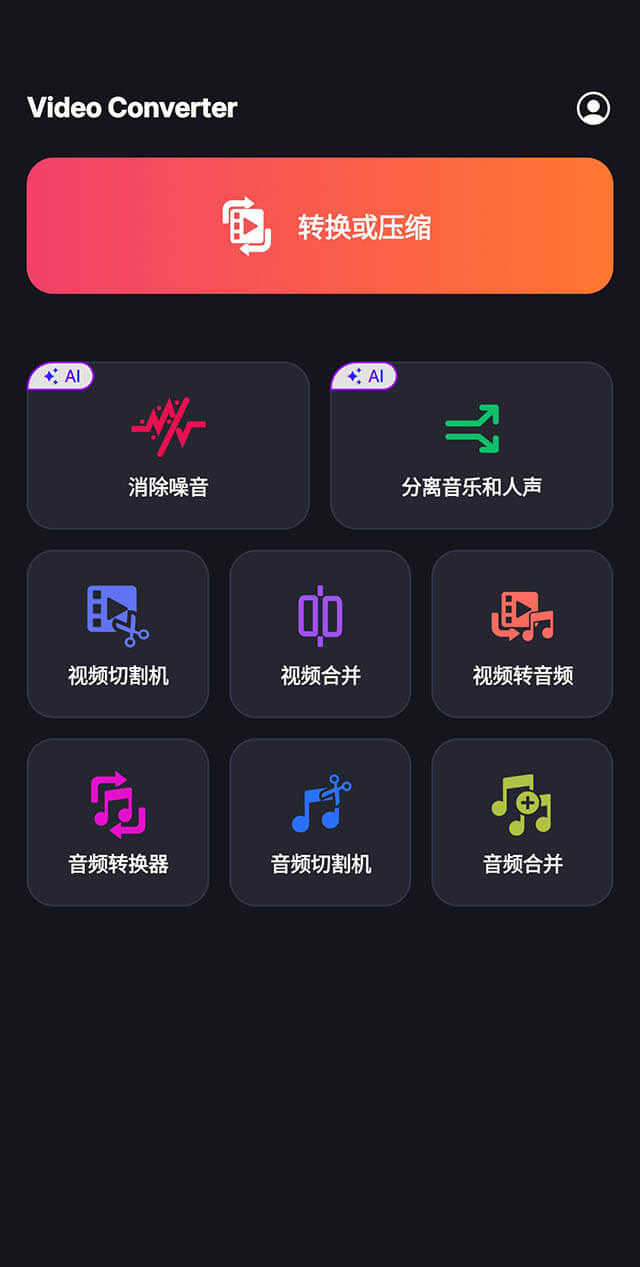The height and width of the screenshot is (1267, 640).
Task: Open 视频切割机
Action: pyautogui.click(x=118, y=634)
